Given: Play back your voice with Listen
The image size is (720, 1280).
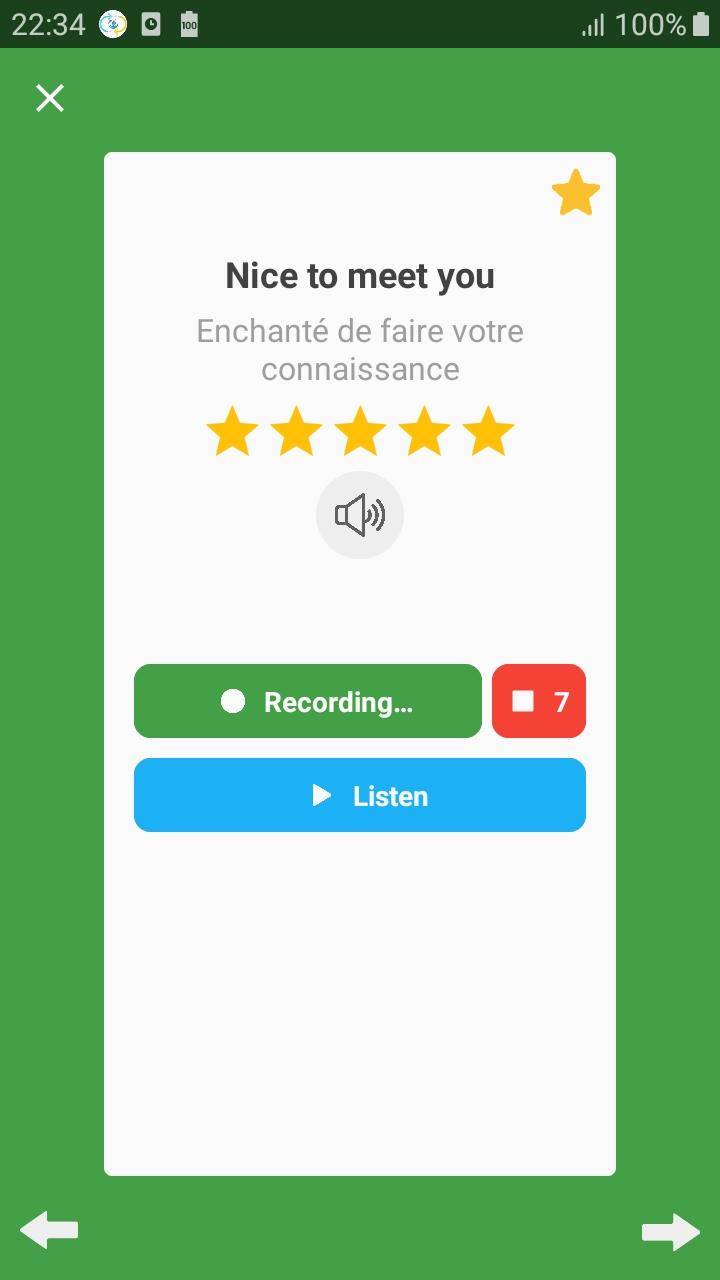Looking at the screenshot, I should click(360, 795).
